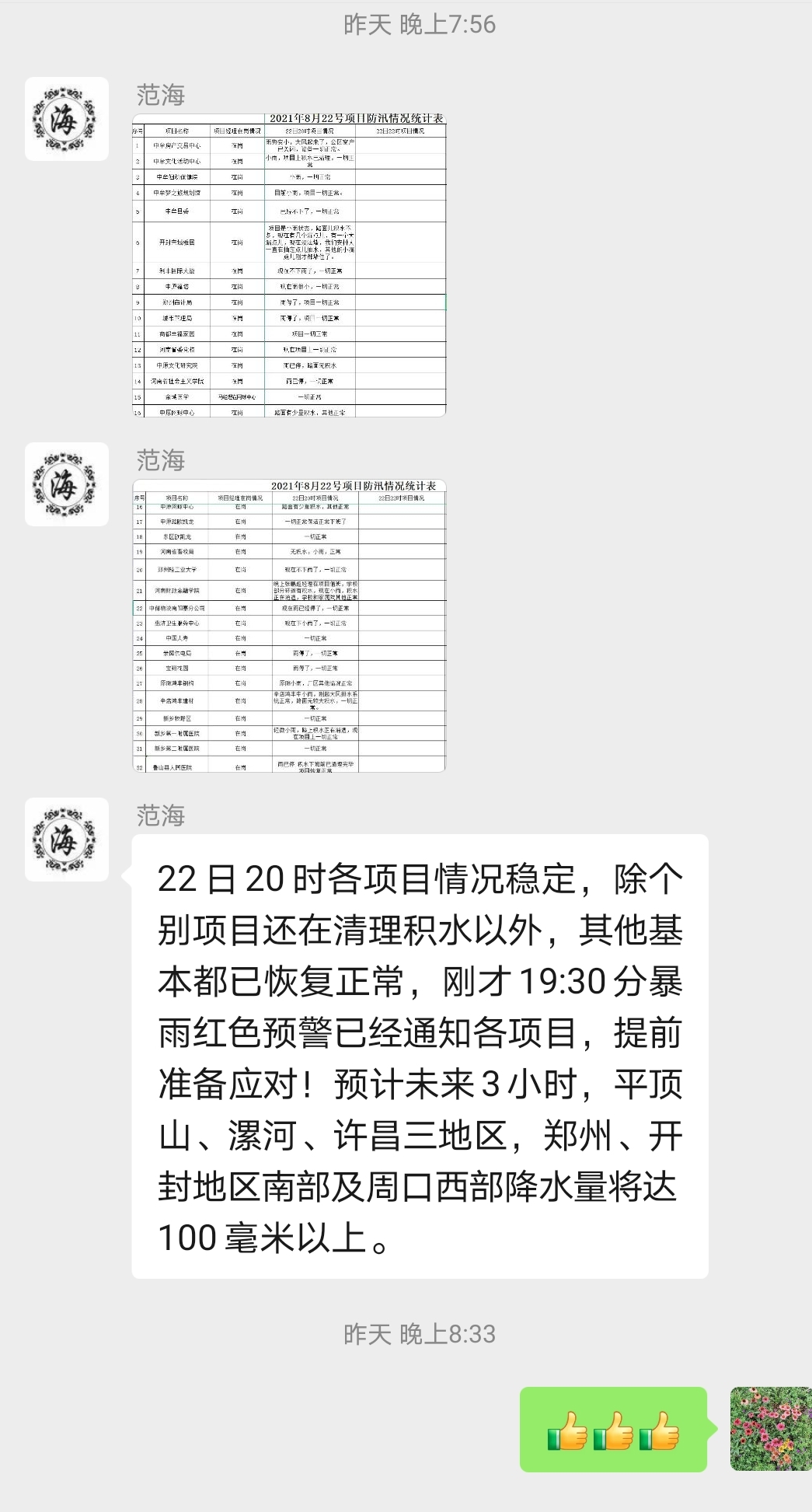Open the second table image starting at row 16
Screen dimensions: 812x1512
(x=289, y=626)
